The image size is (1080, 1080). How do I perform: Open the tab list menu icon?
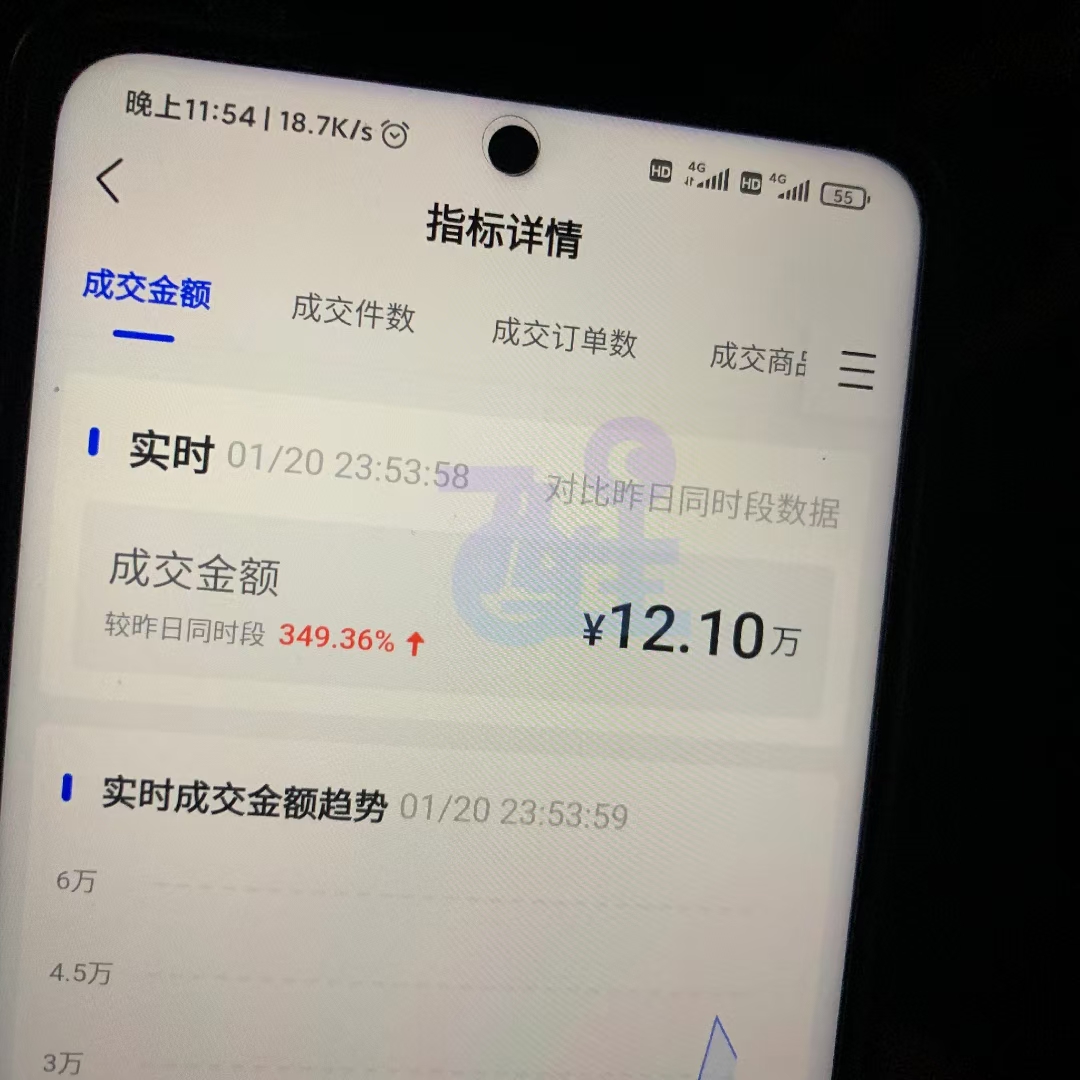[856, 370]
